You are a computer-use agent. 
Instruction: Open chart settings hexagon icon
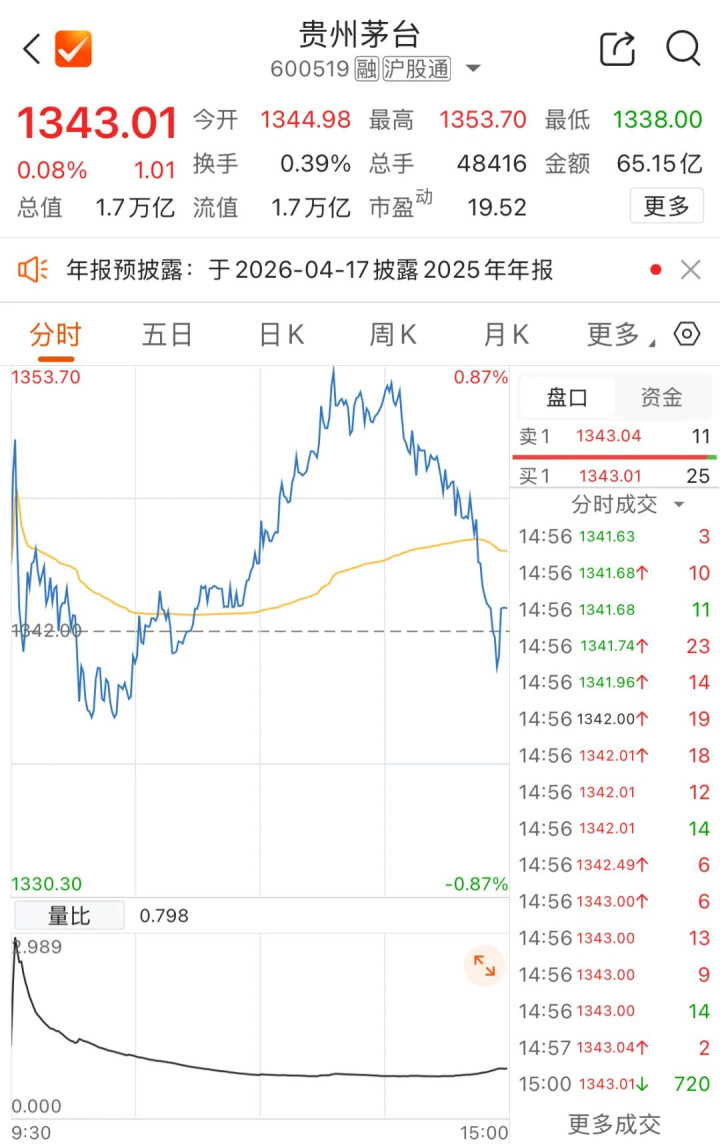(687, 335)
